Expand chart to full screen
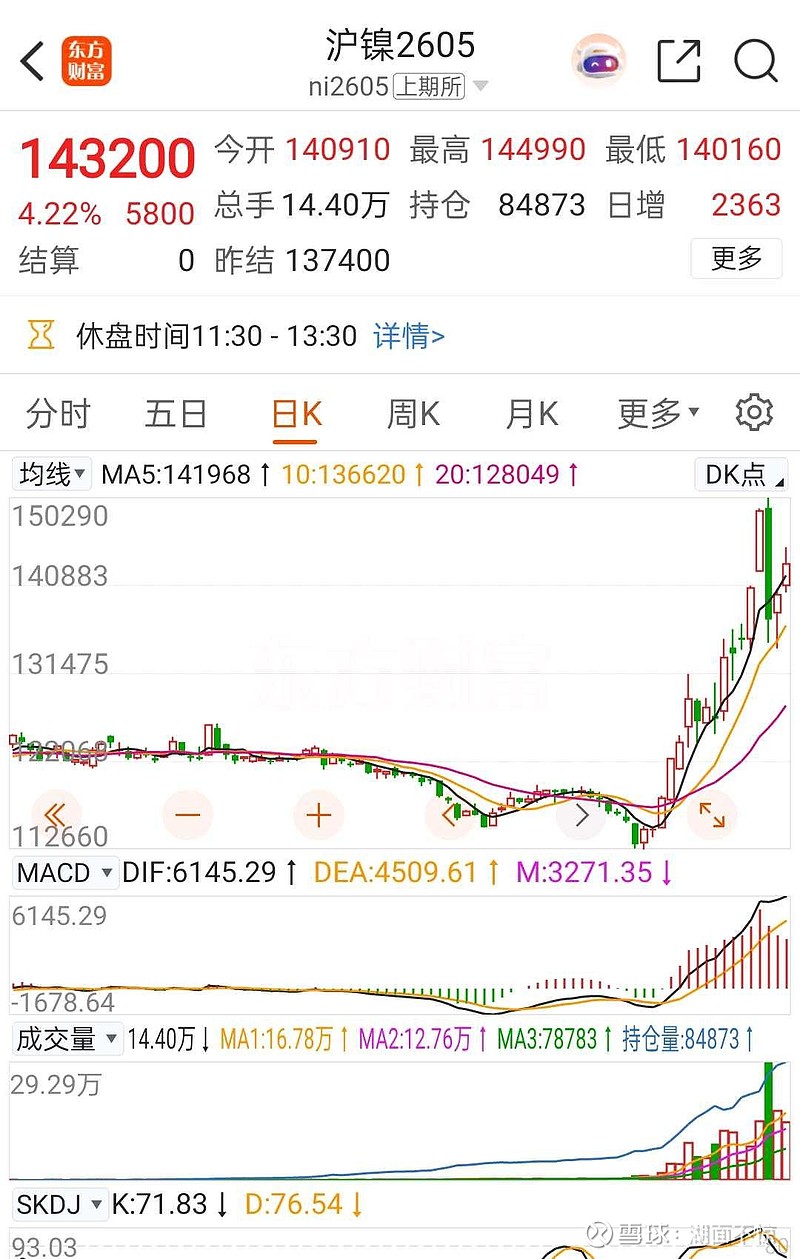Screen dimensions: 800x1259 tap(711, 815)
